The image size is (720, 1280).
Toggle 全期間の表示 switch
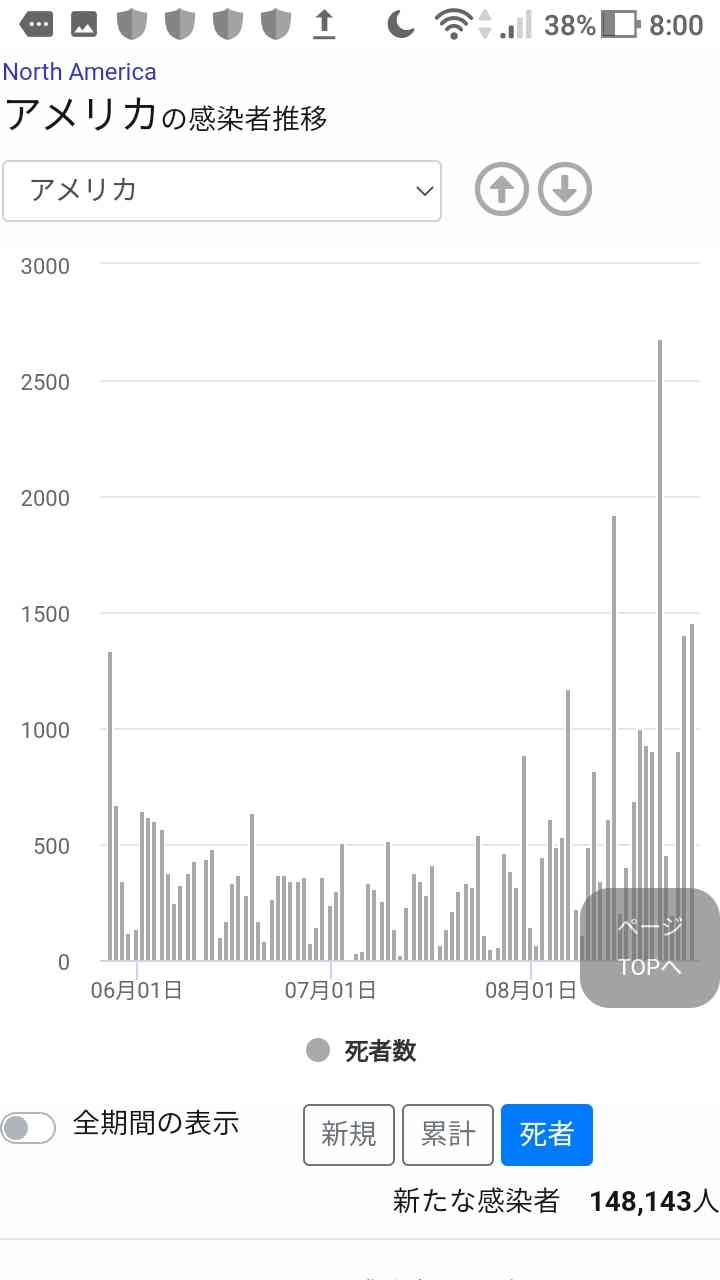click(28, 1128)
